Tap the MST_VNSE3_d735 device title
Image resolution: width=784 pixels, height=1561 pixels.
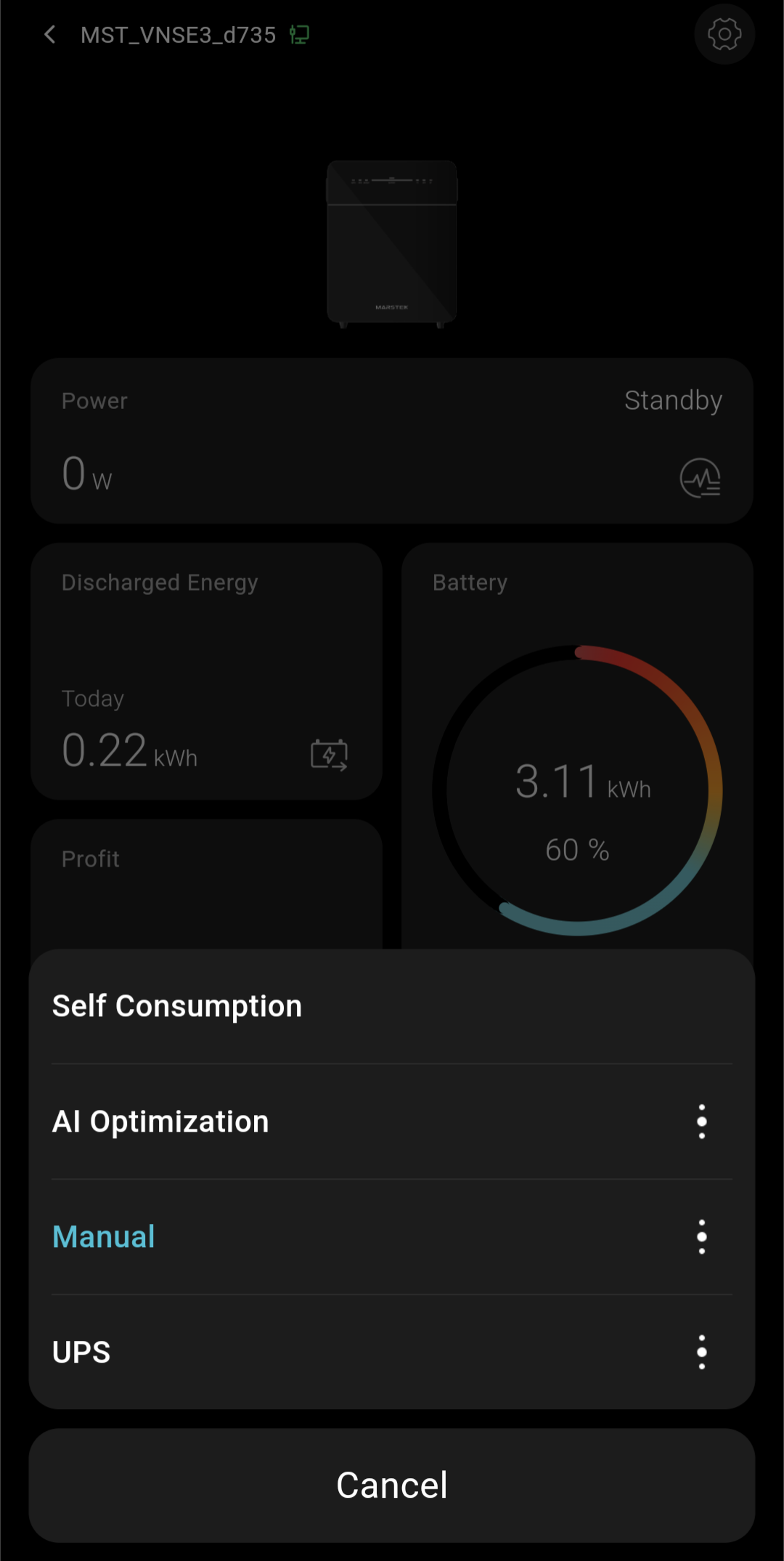pos(177,34)
